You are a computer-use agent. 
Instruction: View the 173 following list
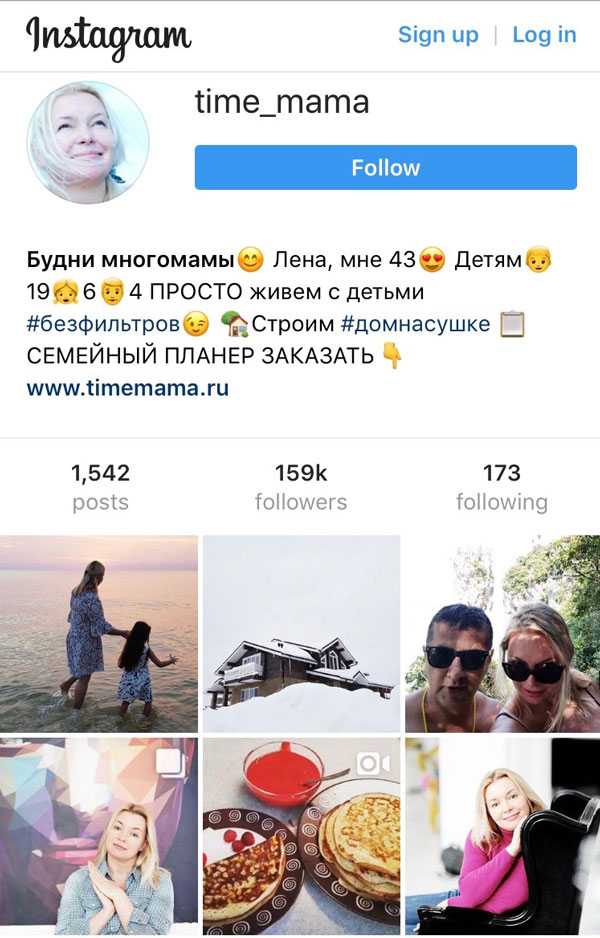[501, 486]
